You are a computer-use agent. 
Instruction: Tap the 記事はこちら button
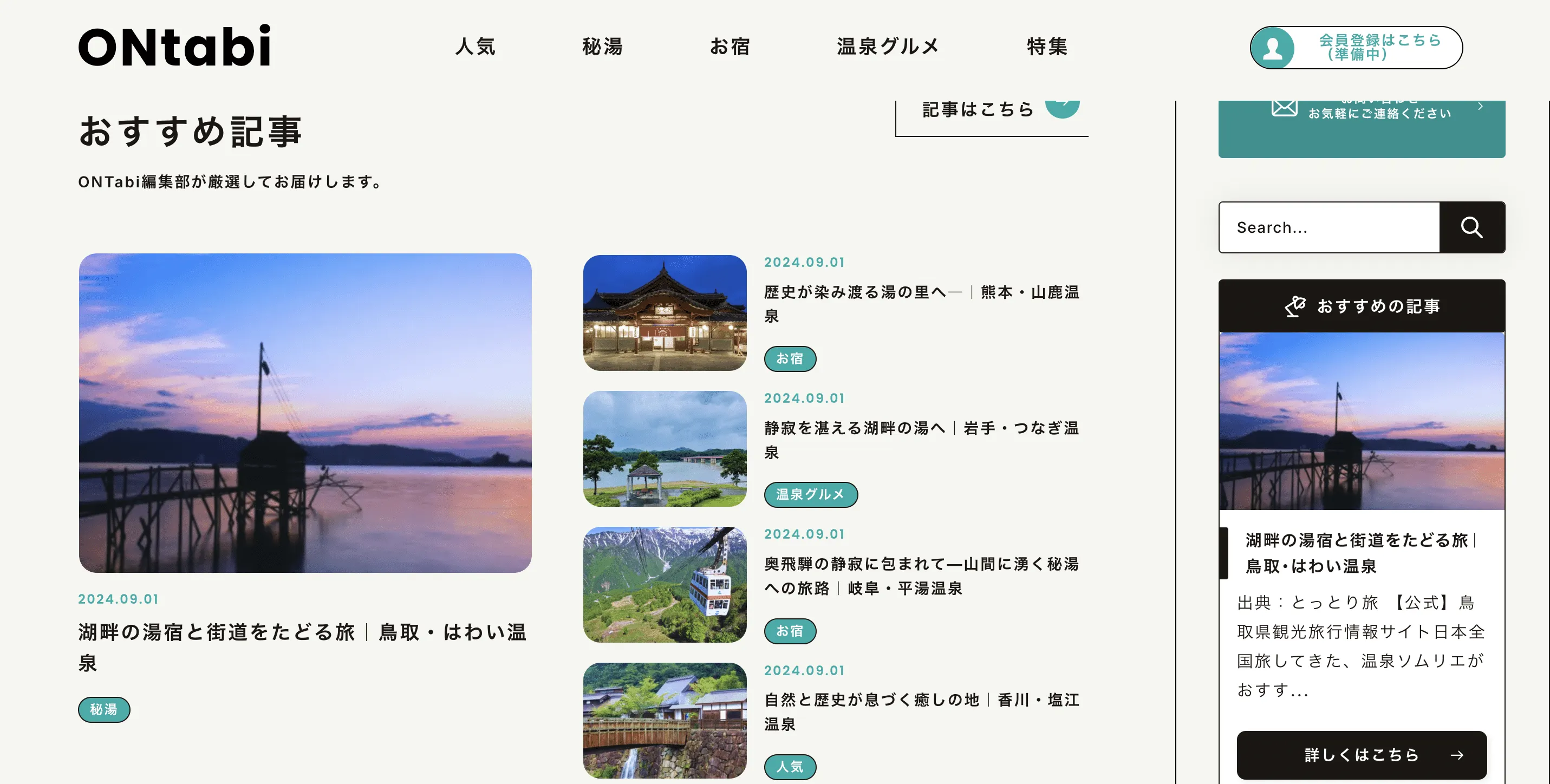pyautogui.click(x=991, y=112)
